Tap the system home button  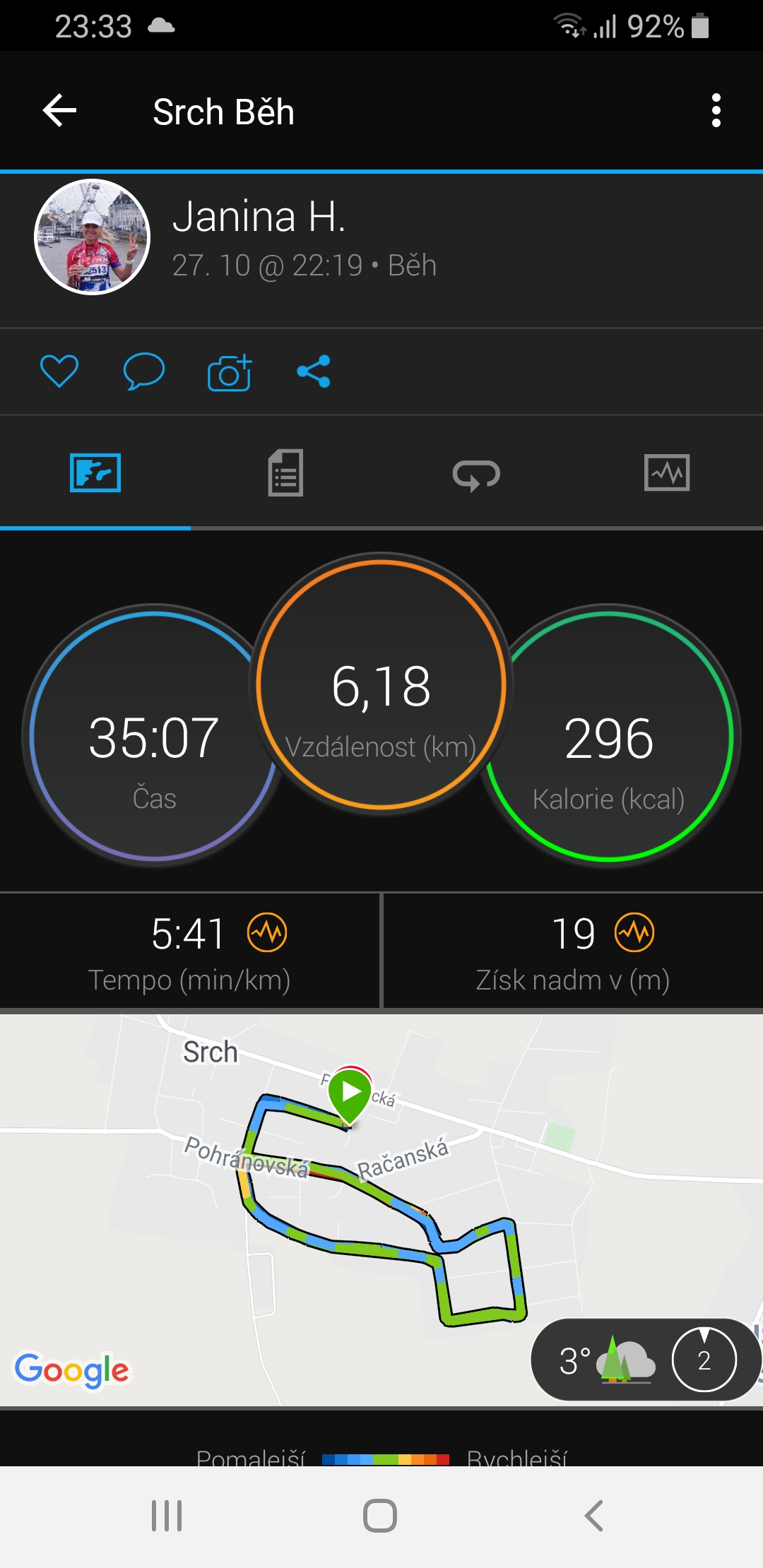pyautogui.click(x=380, y=1516)
